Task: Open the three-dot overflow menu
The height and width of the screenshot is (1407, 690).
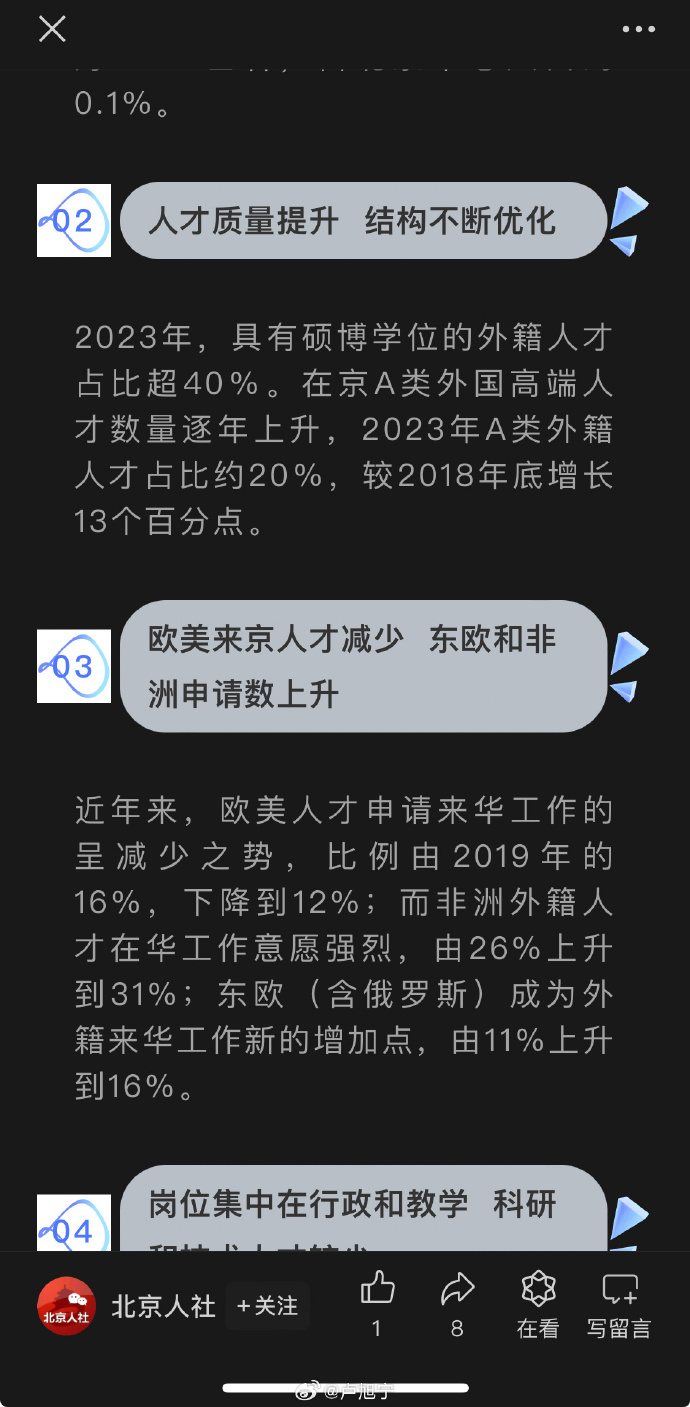Action: pyautogui.click(x=638, y=29)
